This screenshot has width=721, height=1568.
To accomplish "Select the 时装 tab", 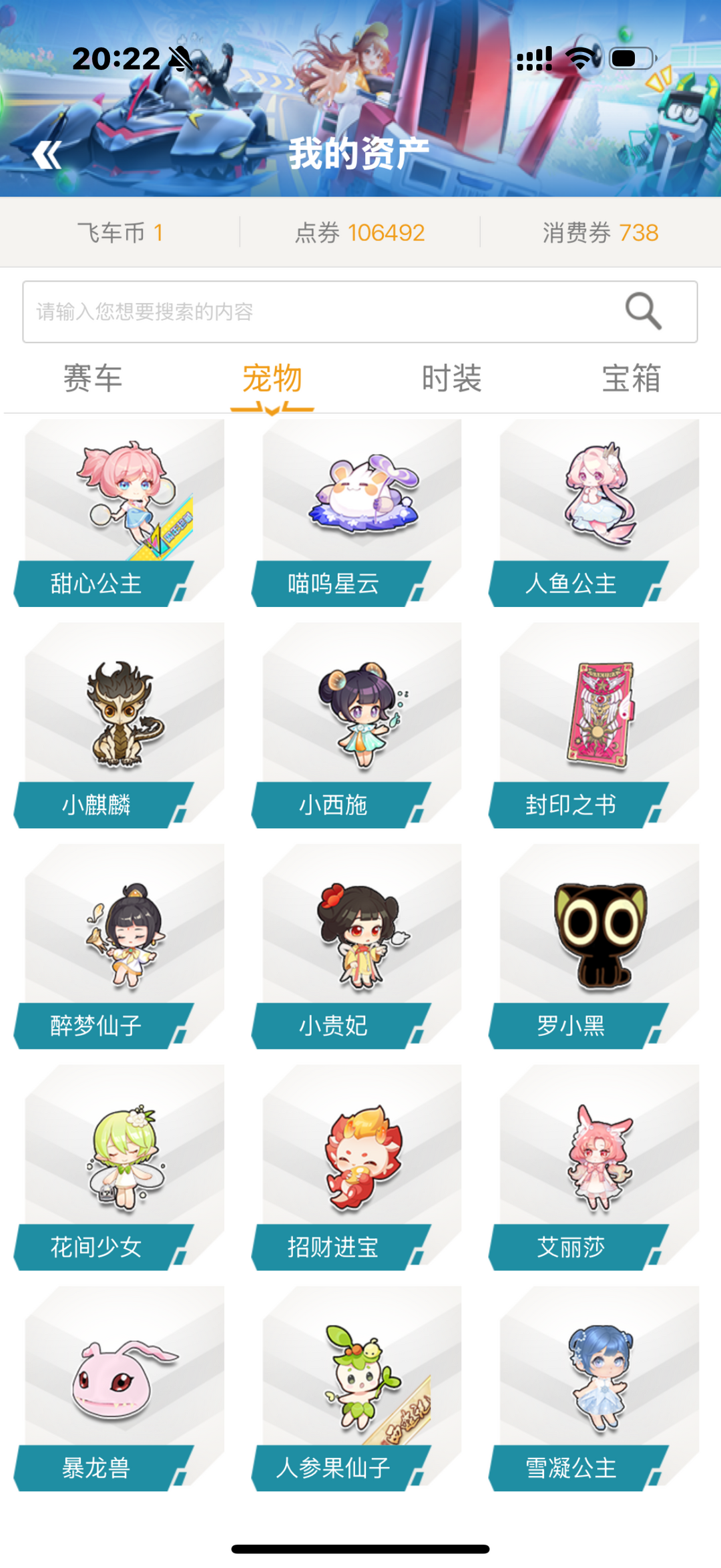I will [452, 378].
